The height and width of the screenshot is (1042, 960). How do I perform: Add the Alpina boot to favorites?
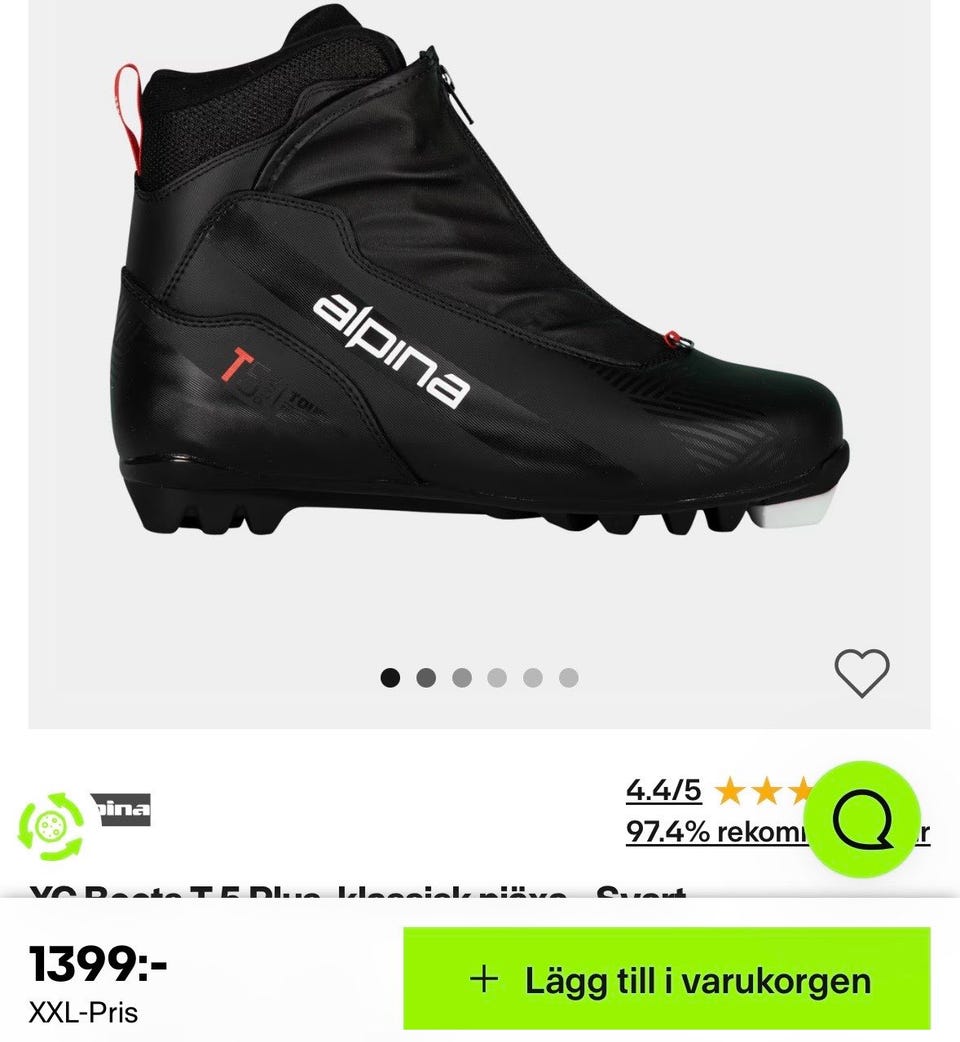pyautogui.click(x=861, y=673)
